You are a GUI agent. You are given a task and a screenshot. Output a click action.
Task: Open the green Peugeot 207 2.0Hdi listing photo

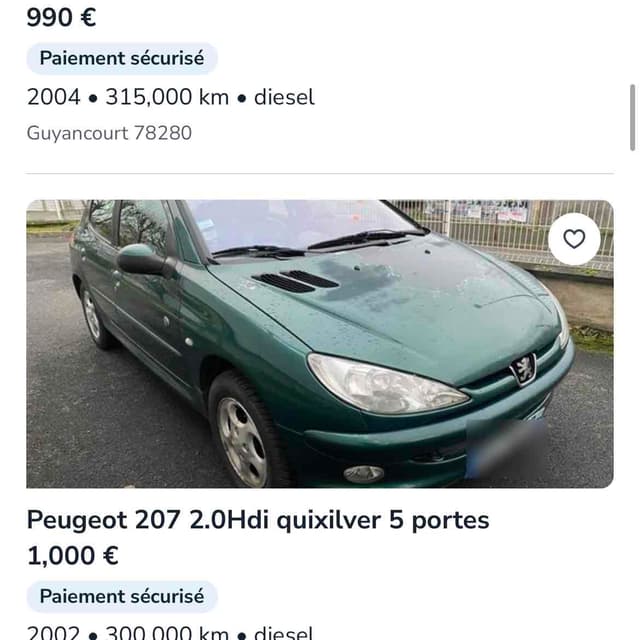[320, 343]
